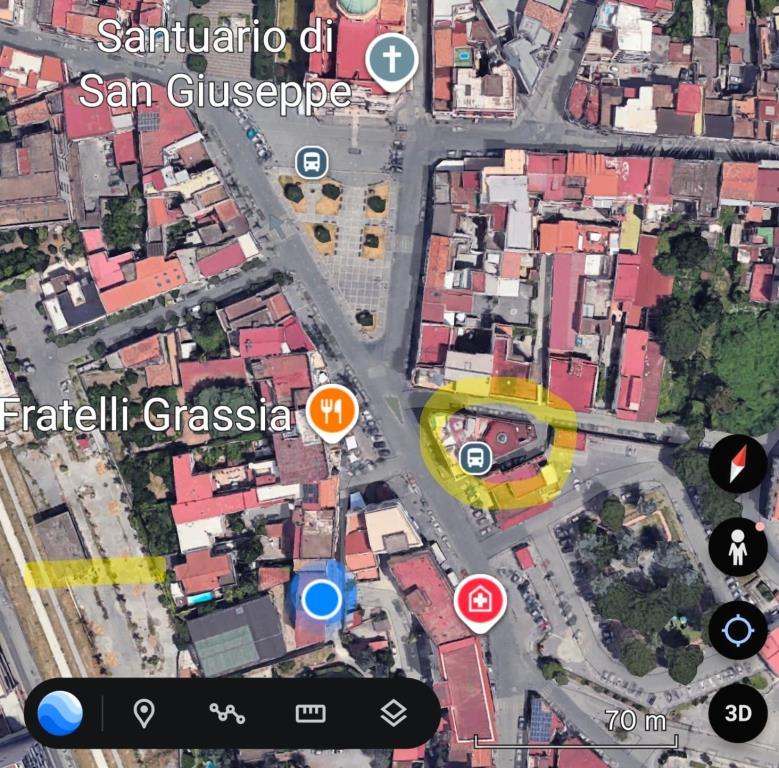Reset the compass to north

pyautogui.click(x=738, y=465)
